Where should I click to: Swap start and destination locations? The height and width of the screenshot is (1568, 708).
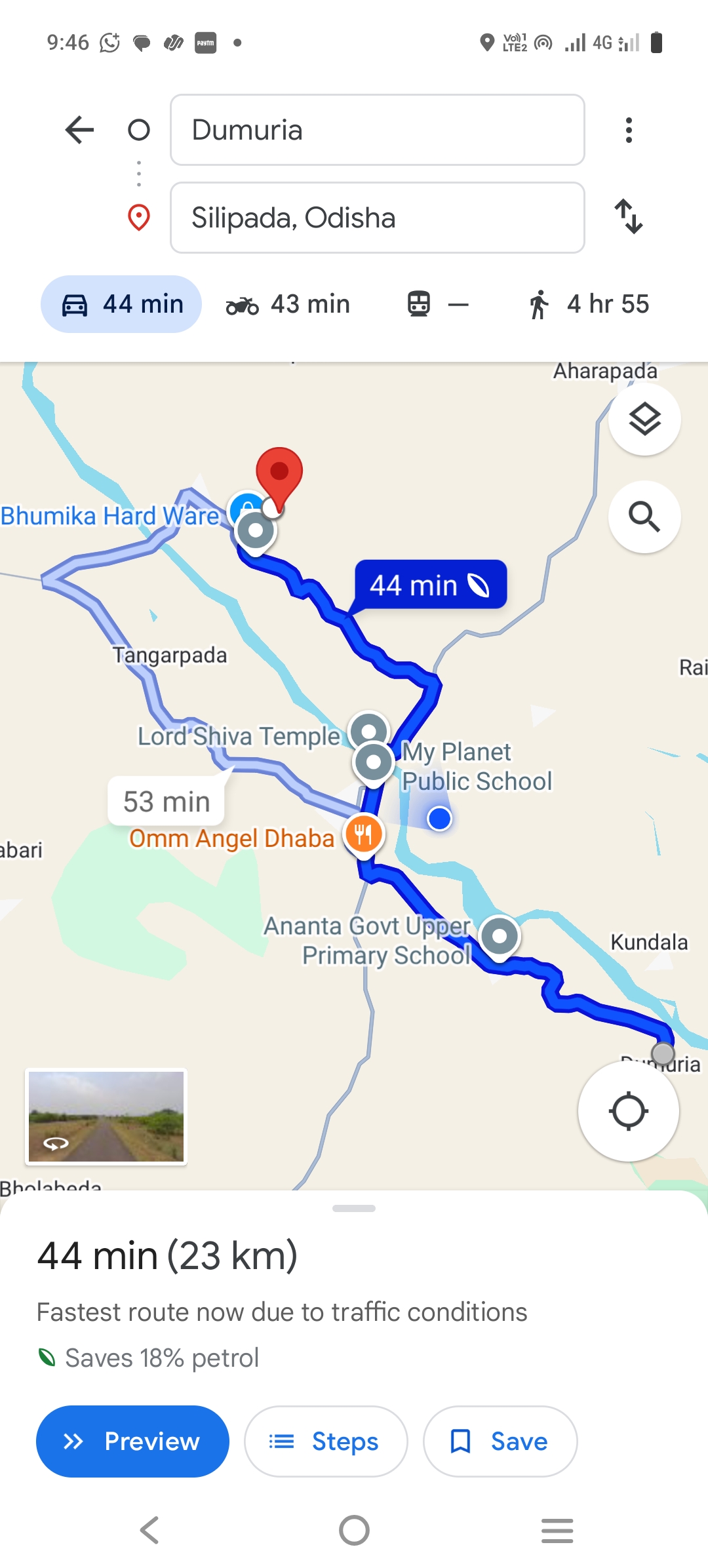pyautogui.click(x=629, y=217)
